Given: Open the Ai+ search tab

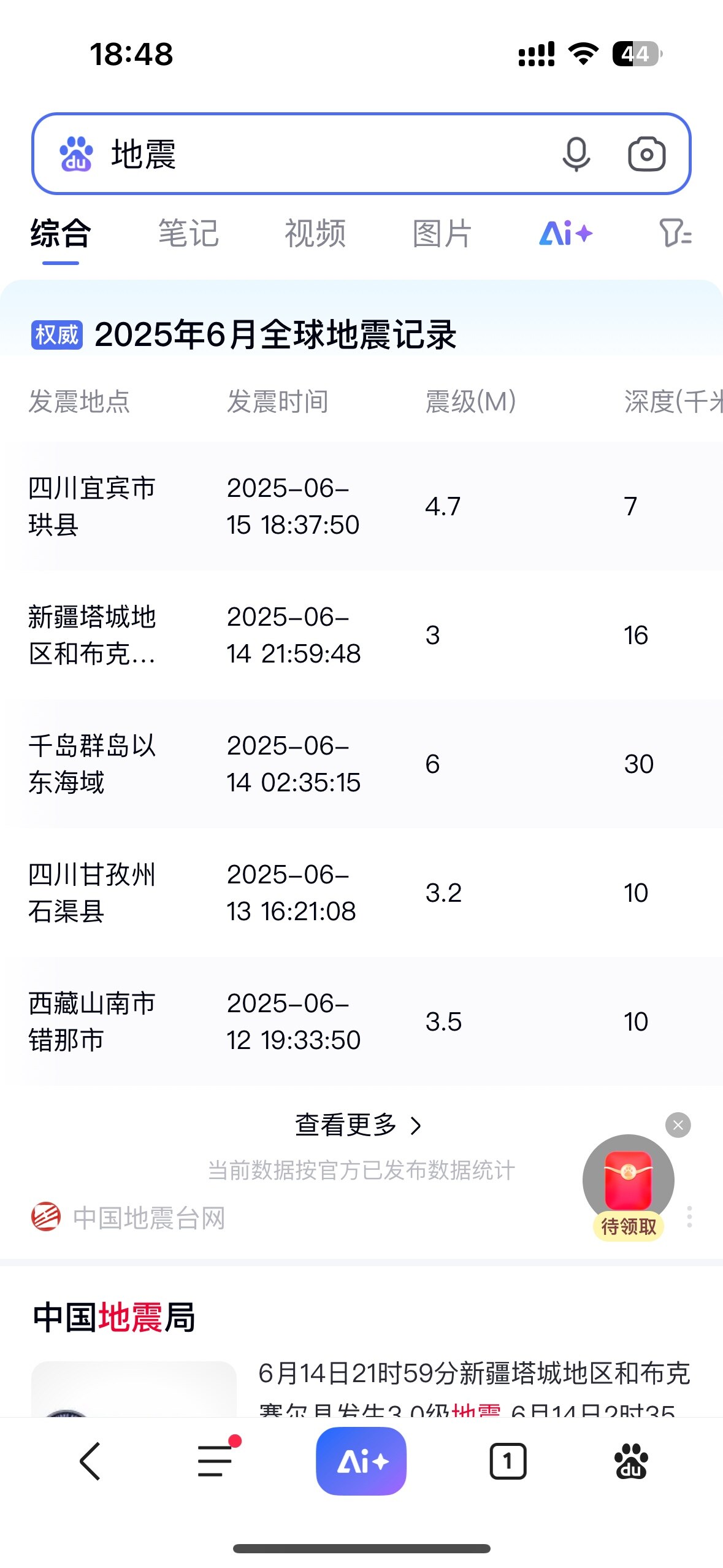Looking at the screenshot, I should click(565, 234).
